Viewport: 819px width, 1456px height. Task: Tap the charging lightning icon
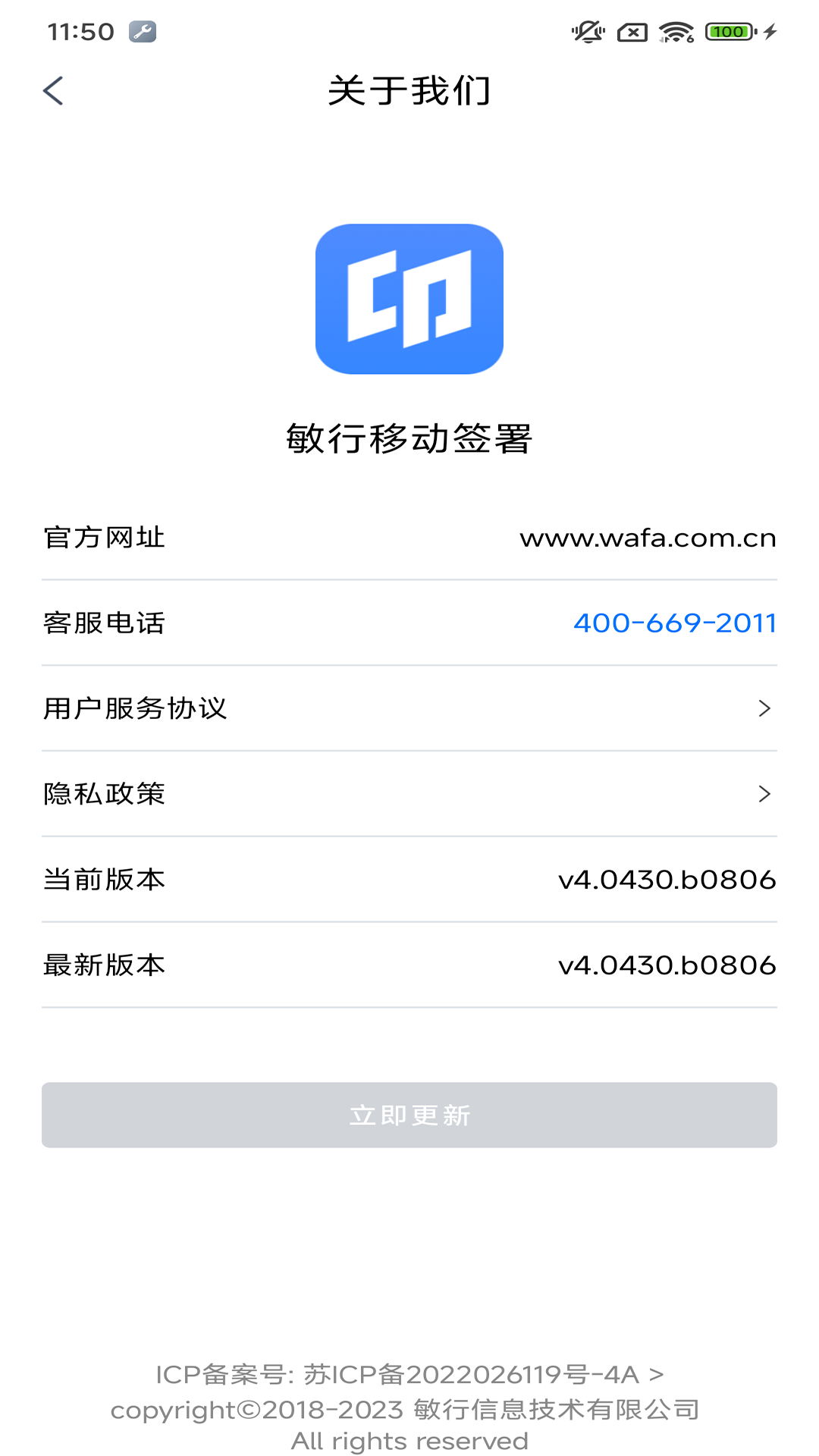pyautogui.click(x=770, y=32)
